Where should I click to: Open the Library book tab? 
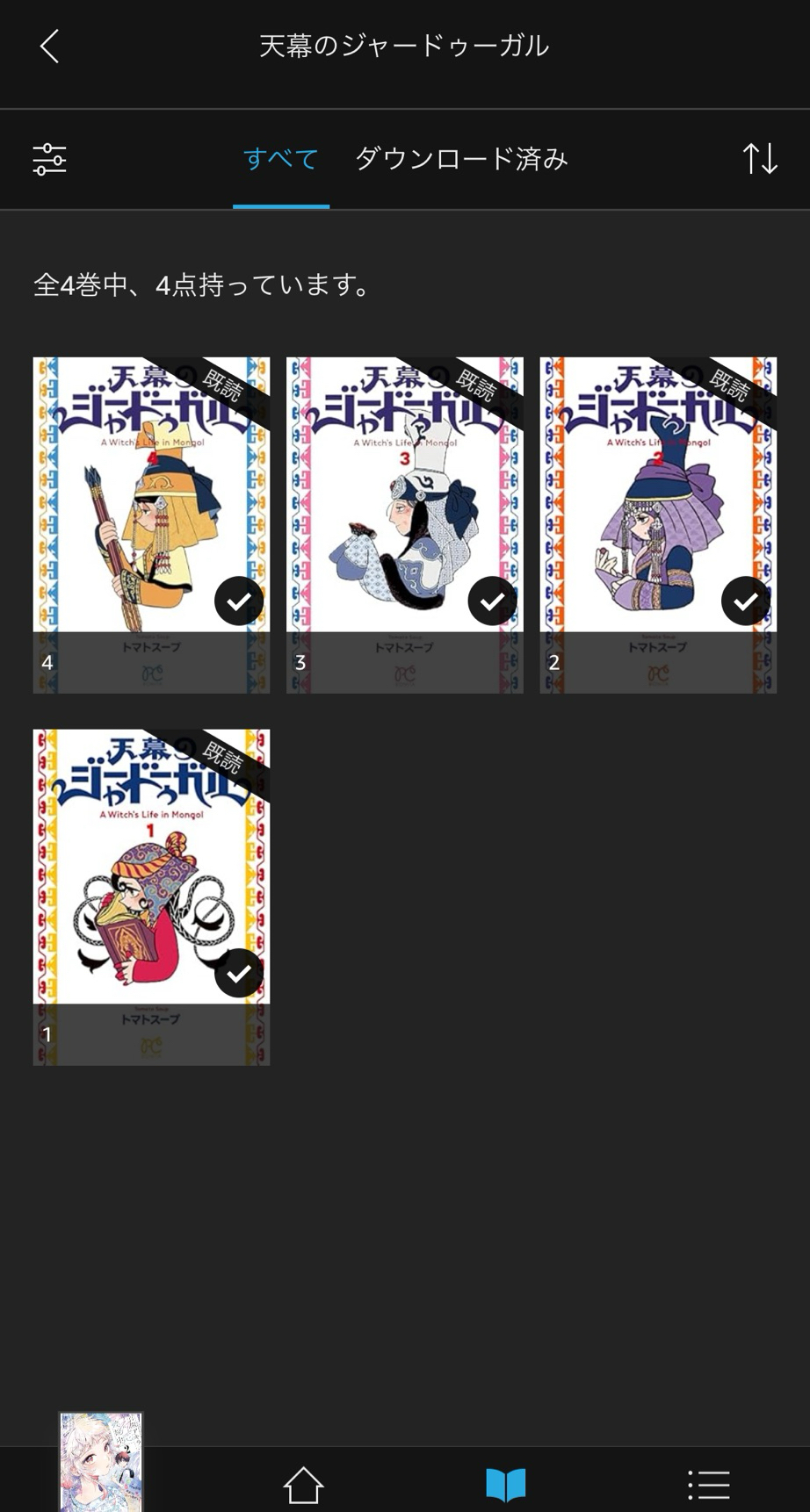[x=506, y=1485]
